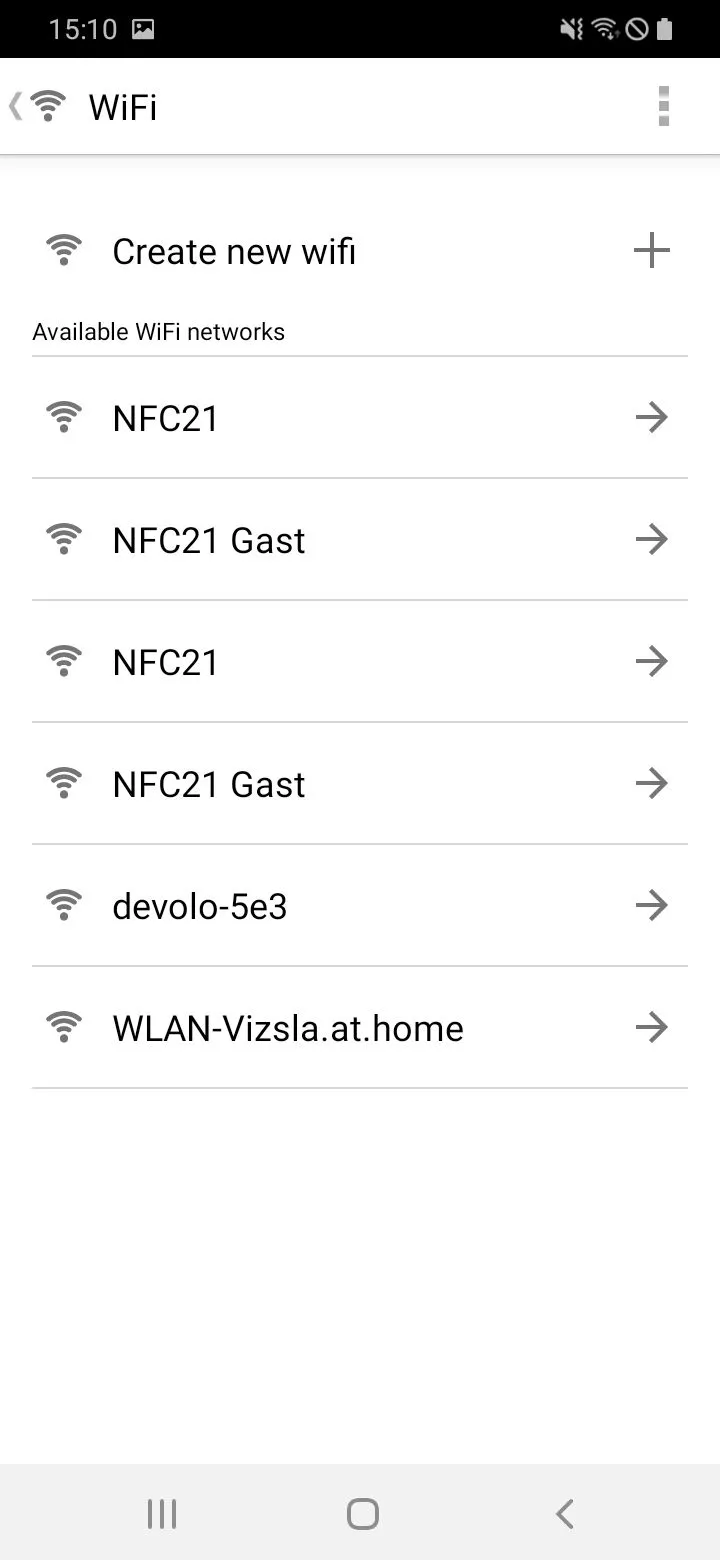
Task: Open the recent apps view
Action: [161, 1513]
